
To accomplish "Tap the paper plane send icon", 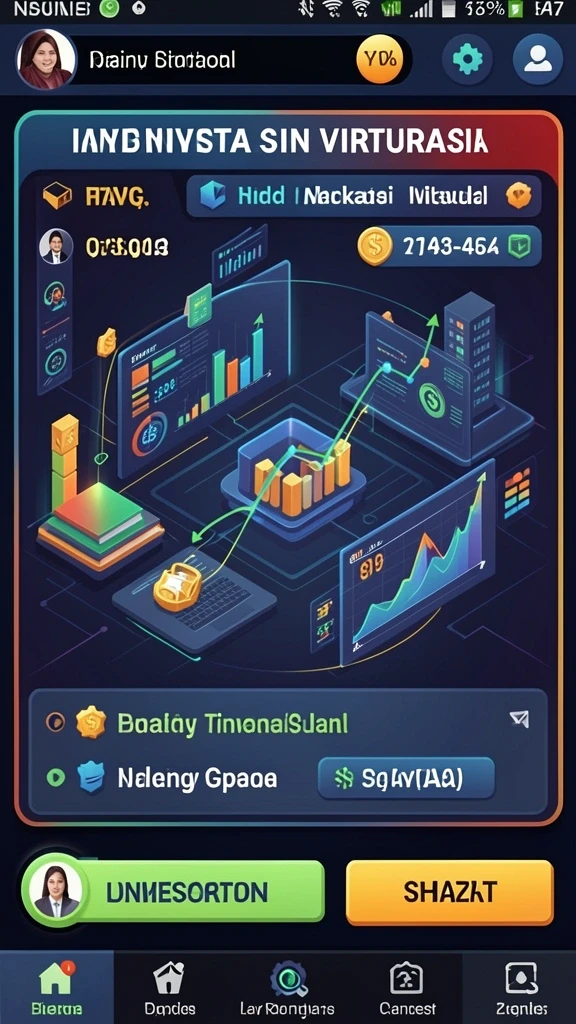I will pos(519,719).
